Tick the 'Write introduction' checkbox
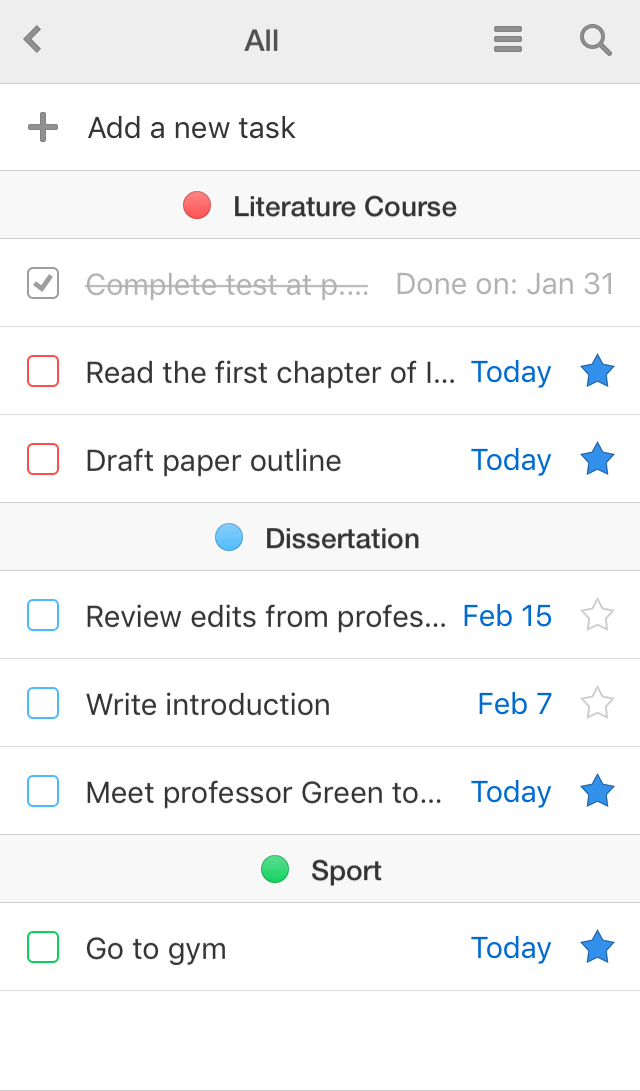Viewport: 640px width, 1091px height. pyautogui.click(x=43, y=703)
